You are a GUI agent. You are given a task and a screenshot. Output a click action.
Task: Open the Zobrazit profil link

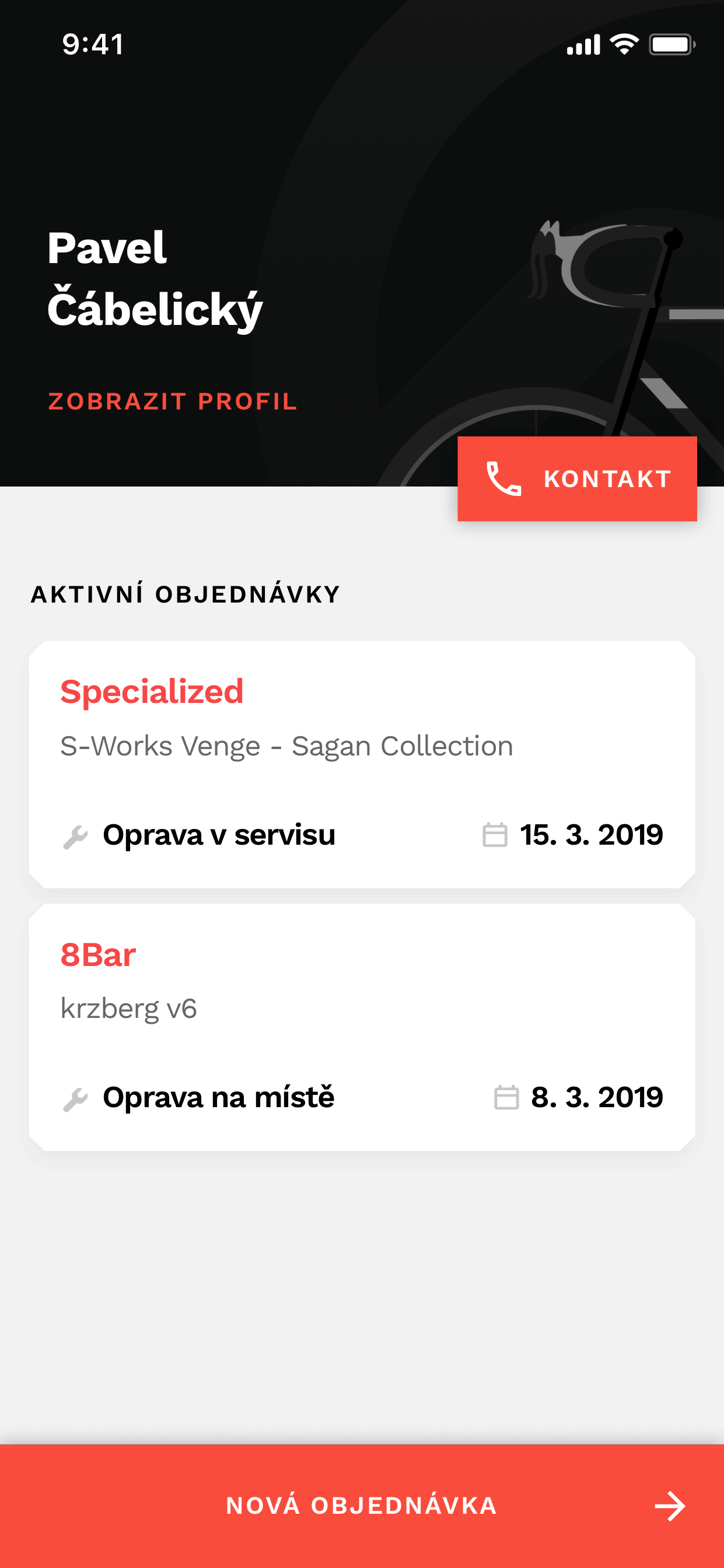(x=172, y=402)
